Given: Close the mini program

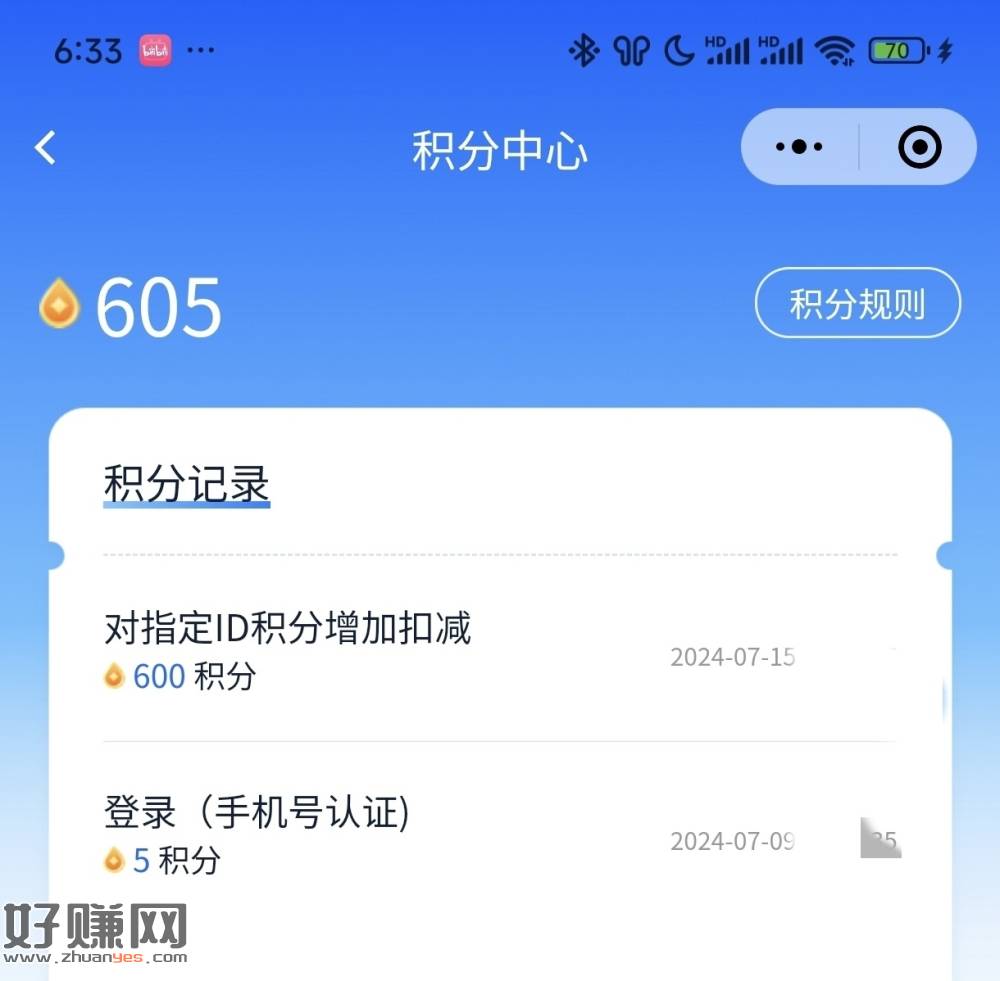Looking at the screenshot, I should (919, 148).
